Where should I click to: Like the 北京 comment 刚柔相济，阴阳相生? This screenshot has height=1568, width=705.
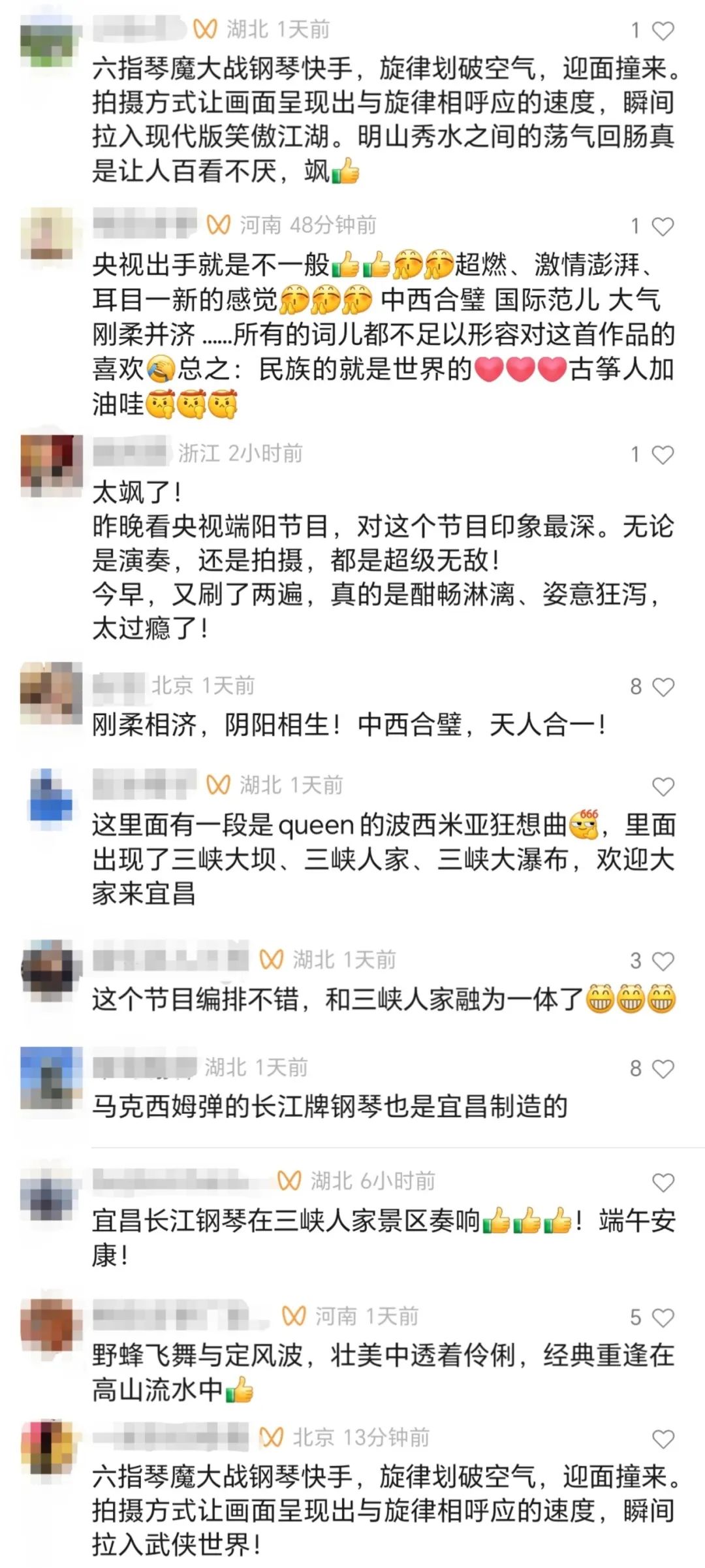tap(663, 687)
